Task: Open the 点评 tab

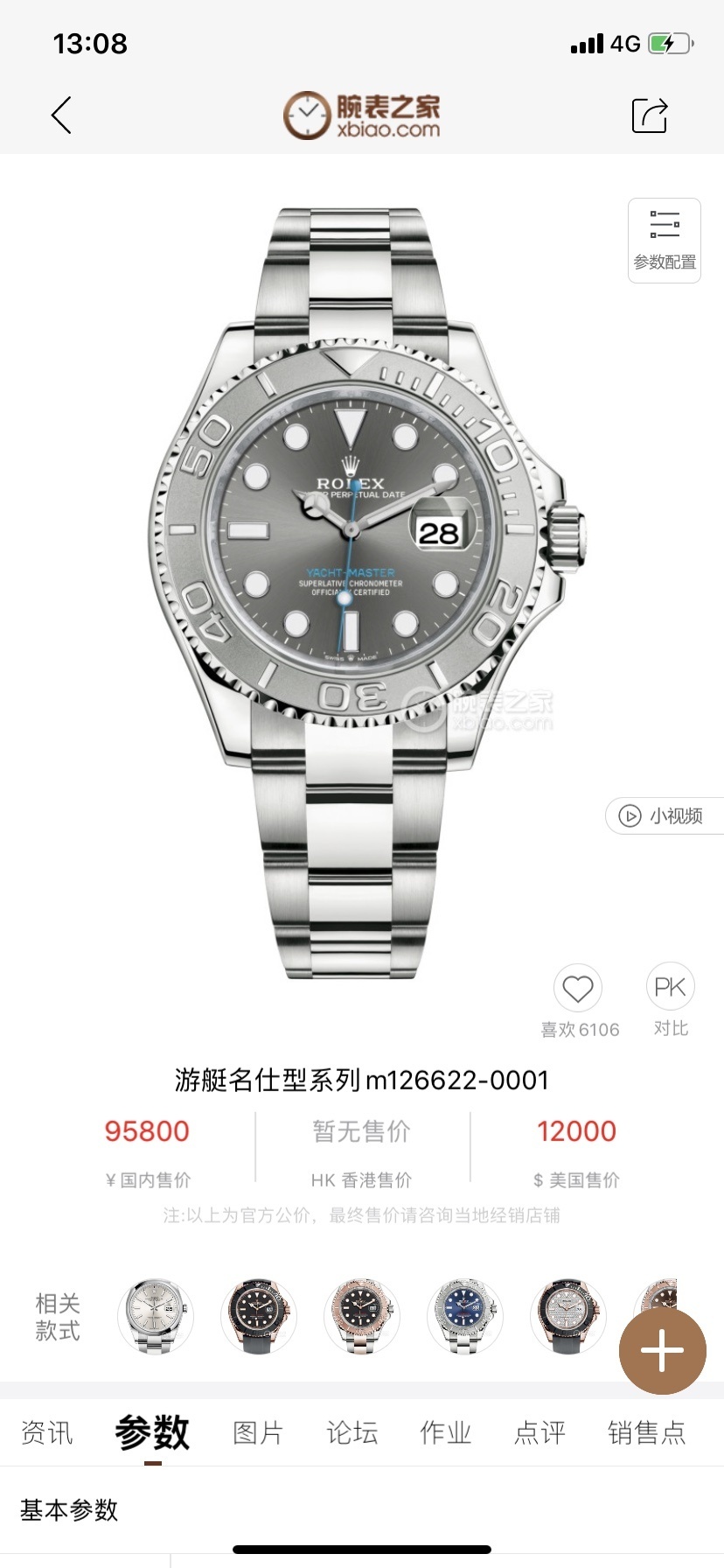Action: point(540,1433)
